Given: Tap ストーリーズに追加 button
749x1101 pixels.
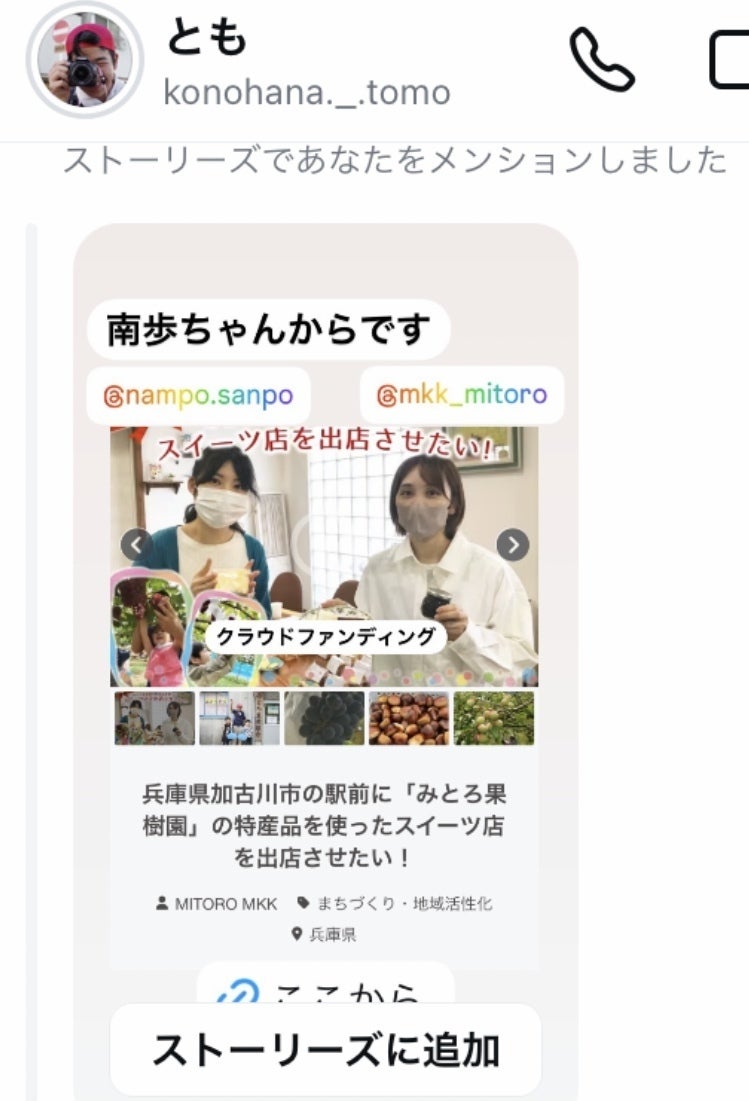Looking at the screenshot, I should point(325,1050).
